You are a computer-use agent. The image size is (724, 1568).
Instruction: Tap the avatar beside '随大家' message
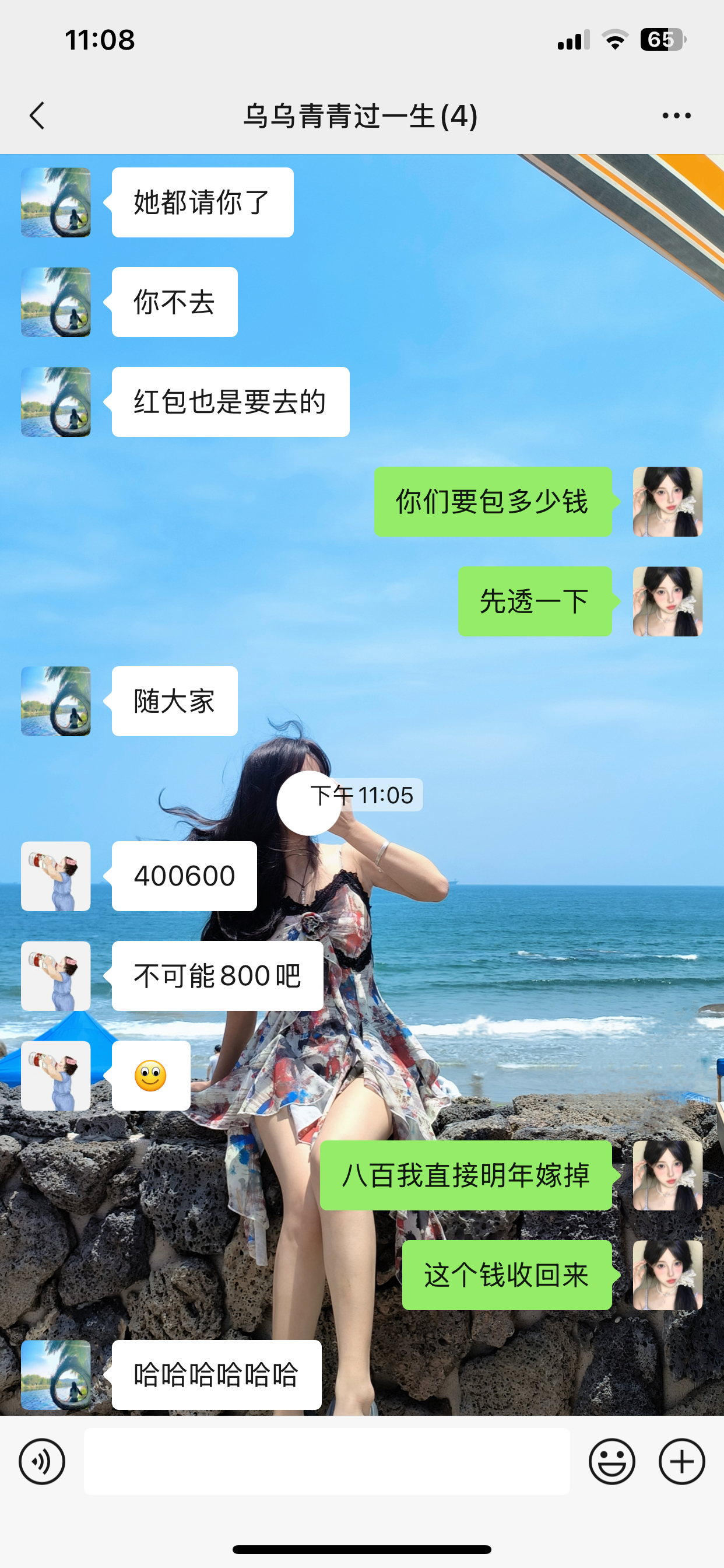(x=55, y=701)
